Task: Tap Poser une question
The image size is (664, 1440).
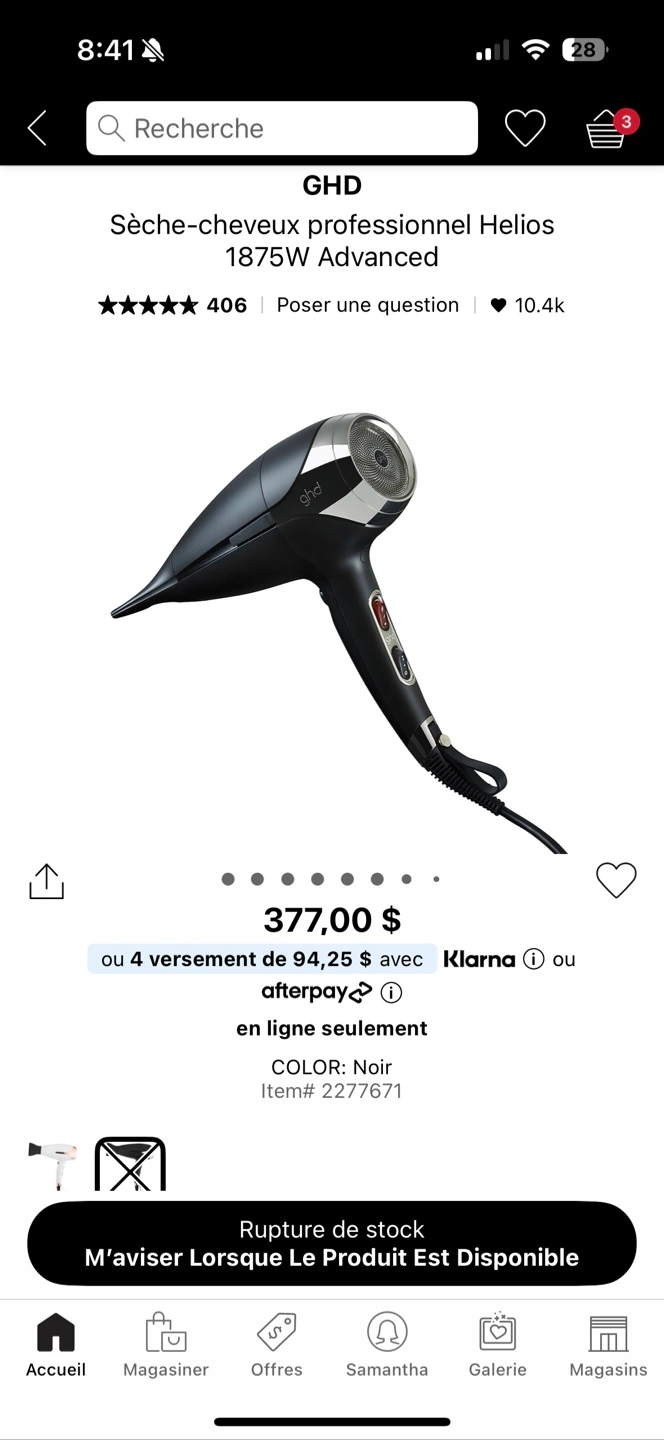Action: (x=367, y=305)
